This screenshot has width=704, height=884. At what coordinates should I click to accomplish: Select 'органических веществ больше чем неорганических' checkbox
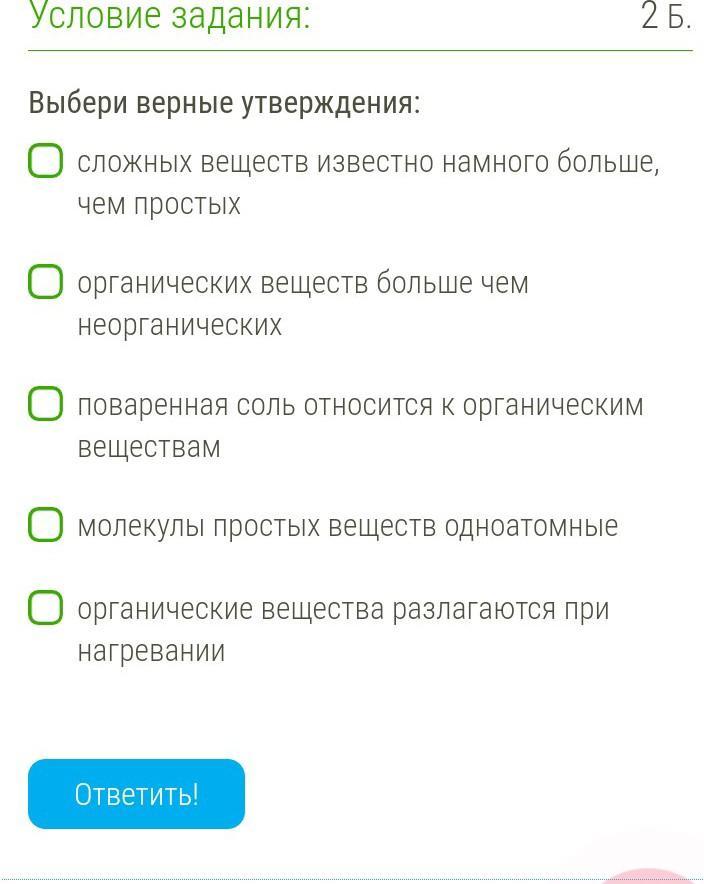[45, 282]
